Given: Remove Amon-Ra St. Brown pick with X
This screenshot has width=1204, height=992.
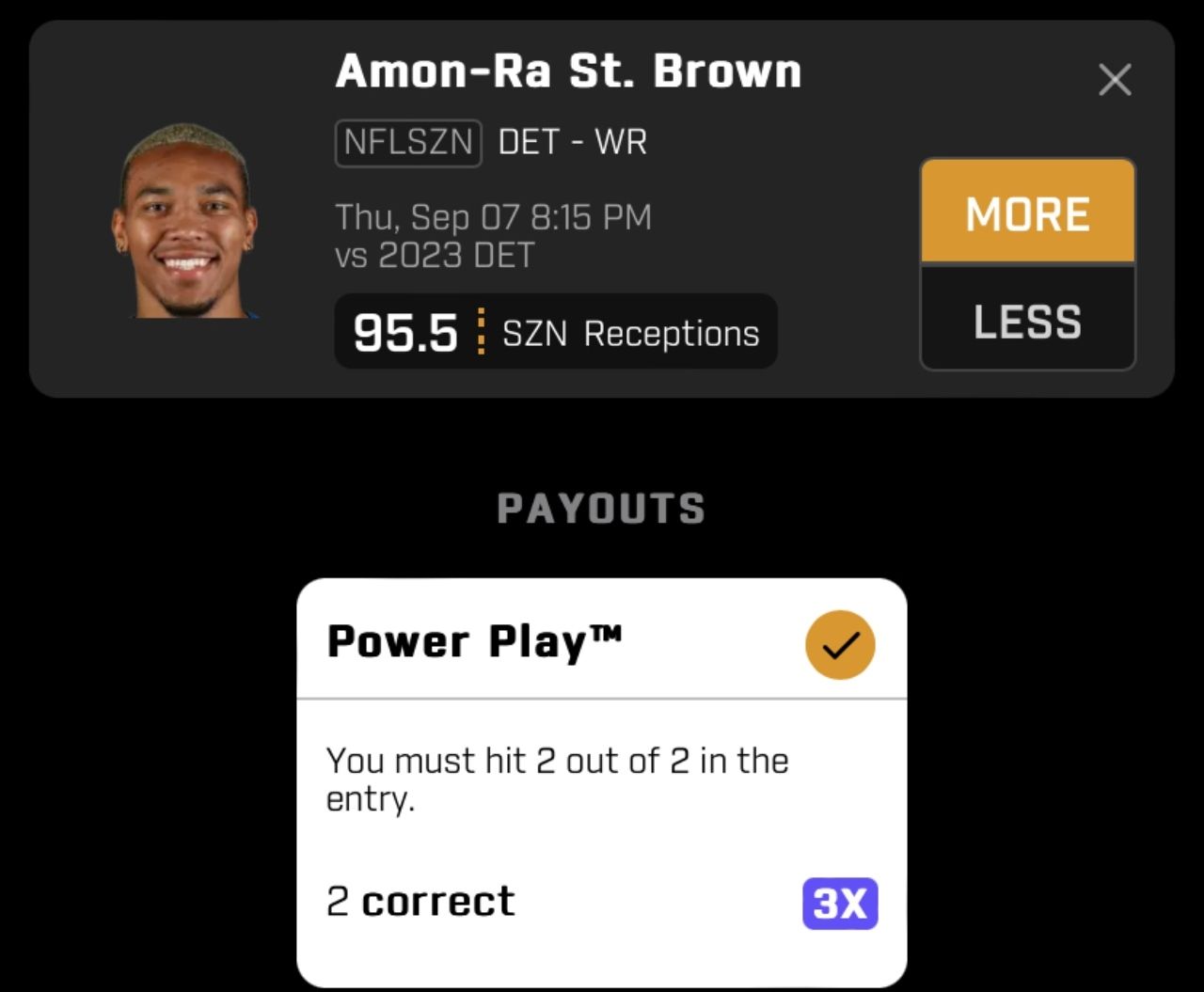Looking at the screenshot, I should point(1115,81).
